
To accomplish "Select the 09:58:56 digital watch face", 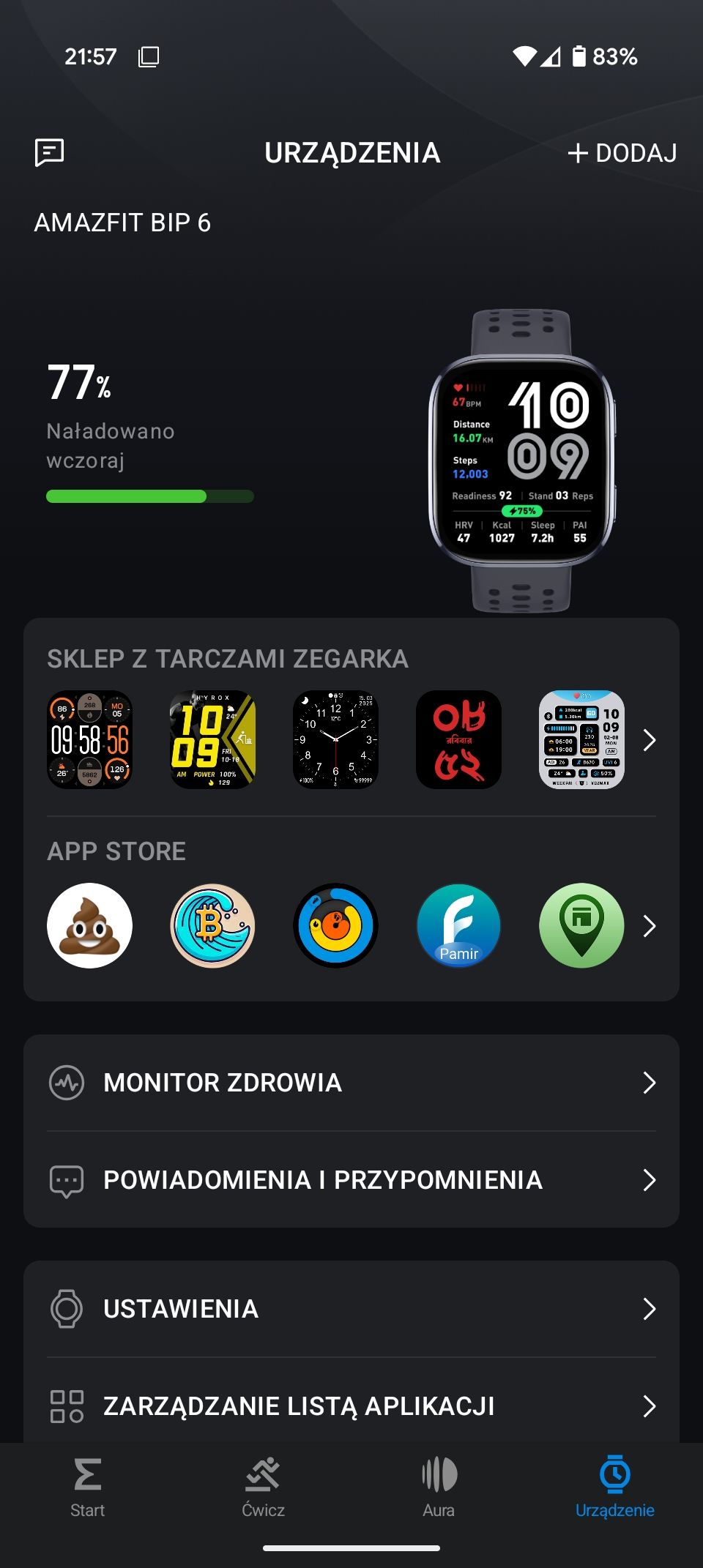I will click(90, 739).
